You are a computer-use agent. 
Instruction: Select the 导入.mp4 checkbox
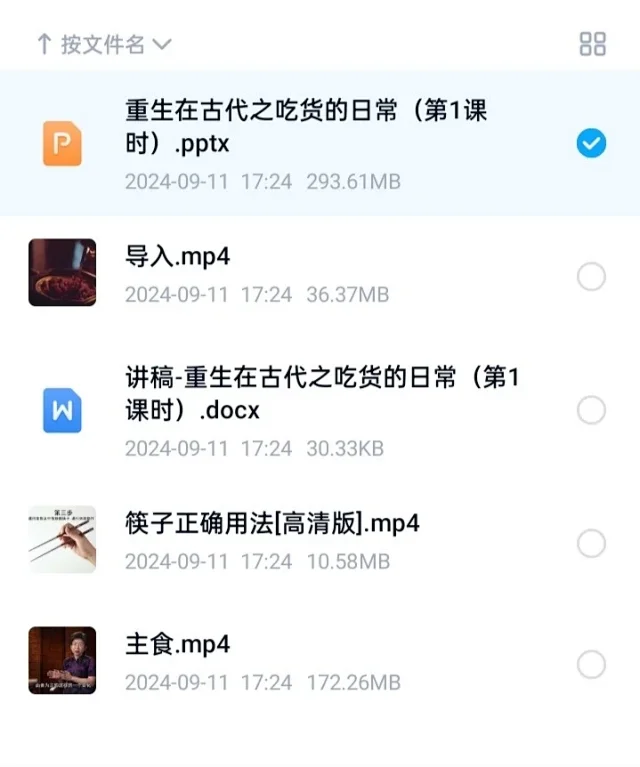click(x=591, y=276)
